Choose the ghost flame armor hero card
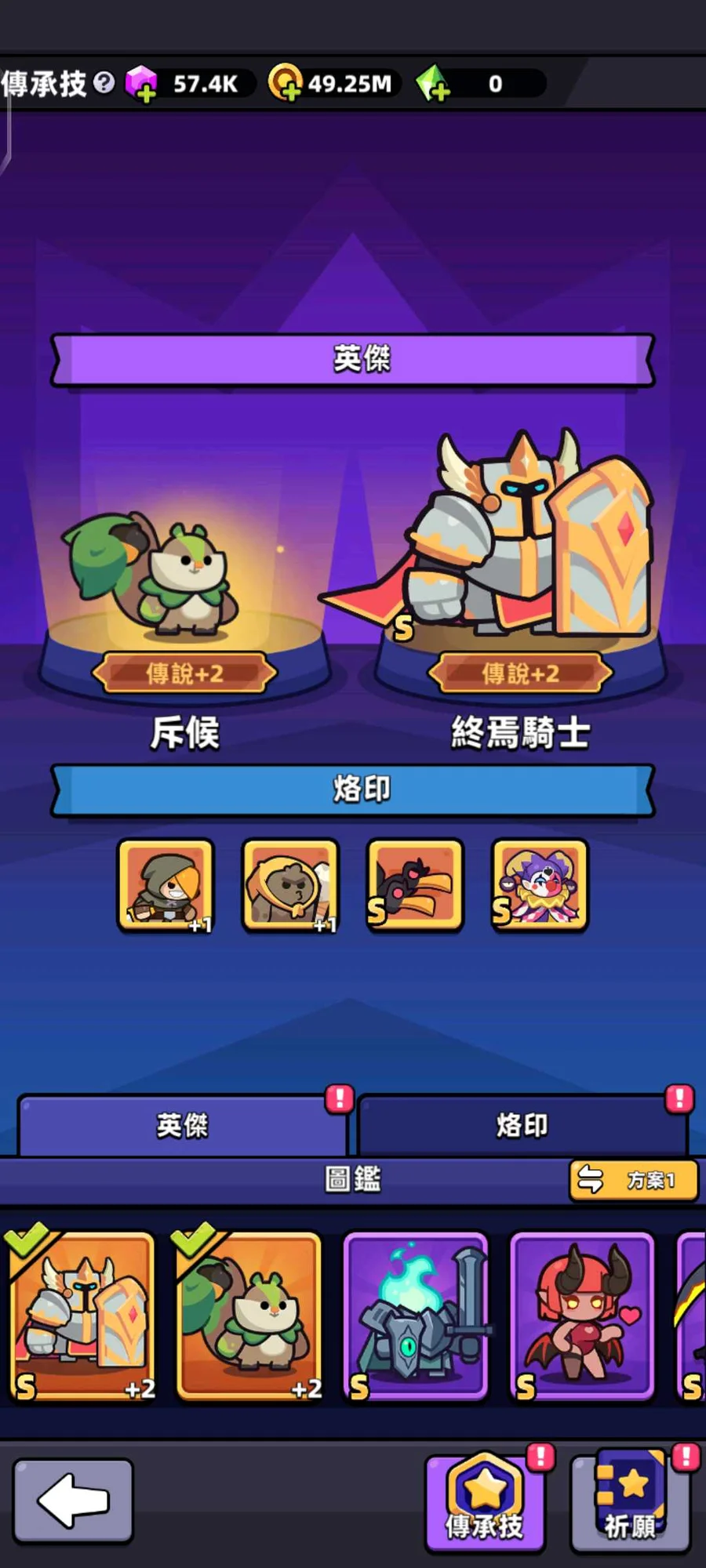Screen dimensions: 706x1568 click(416, 1316)
